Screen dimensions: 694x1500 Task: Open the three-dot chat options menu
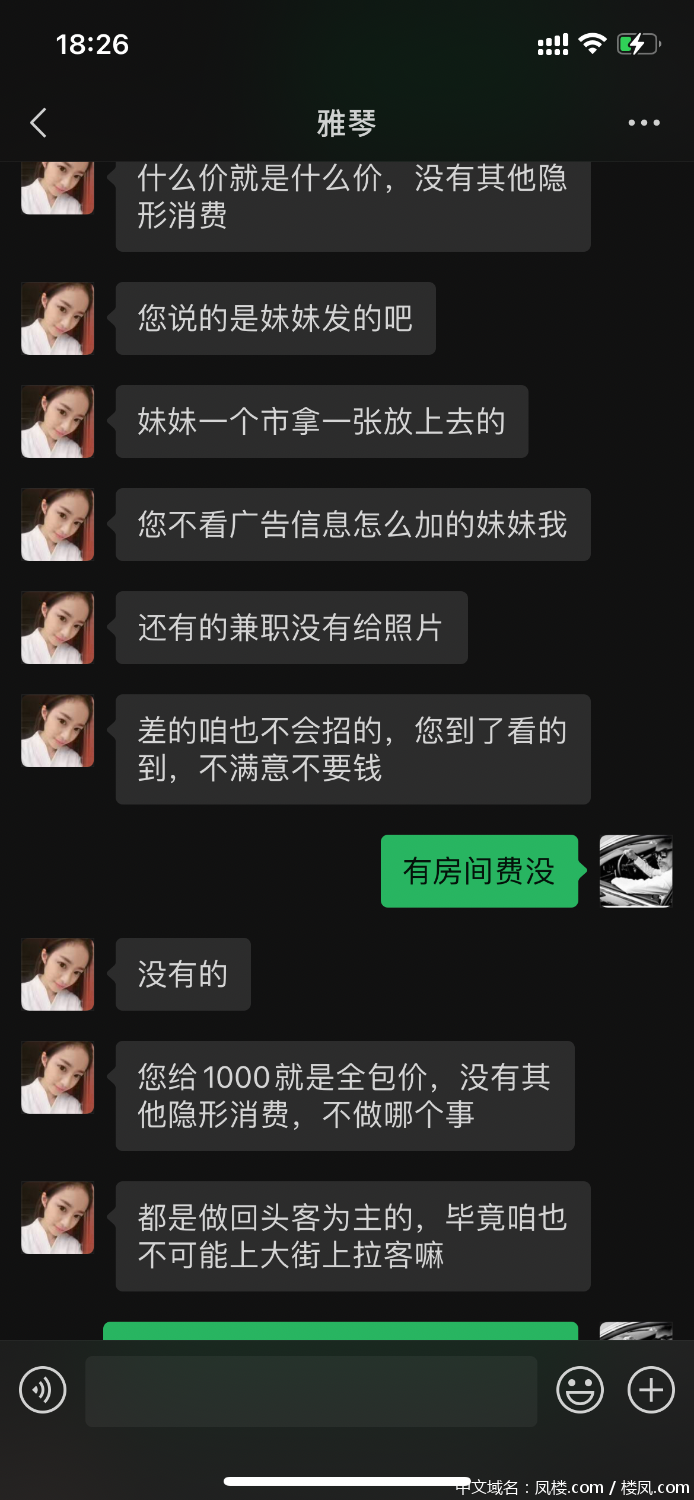point(643,123)
